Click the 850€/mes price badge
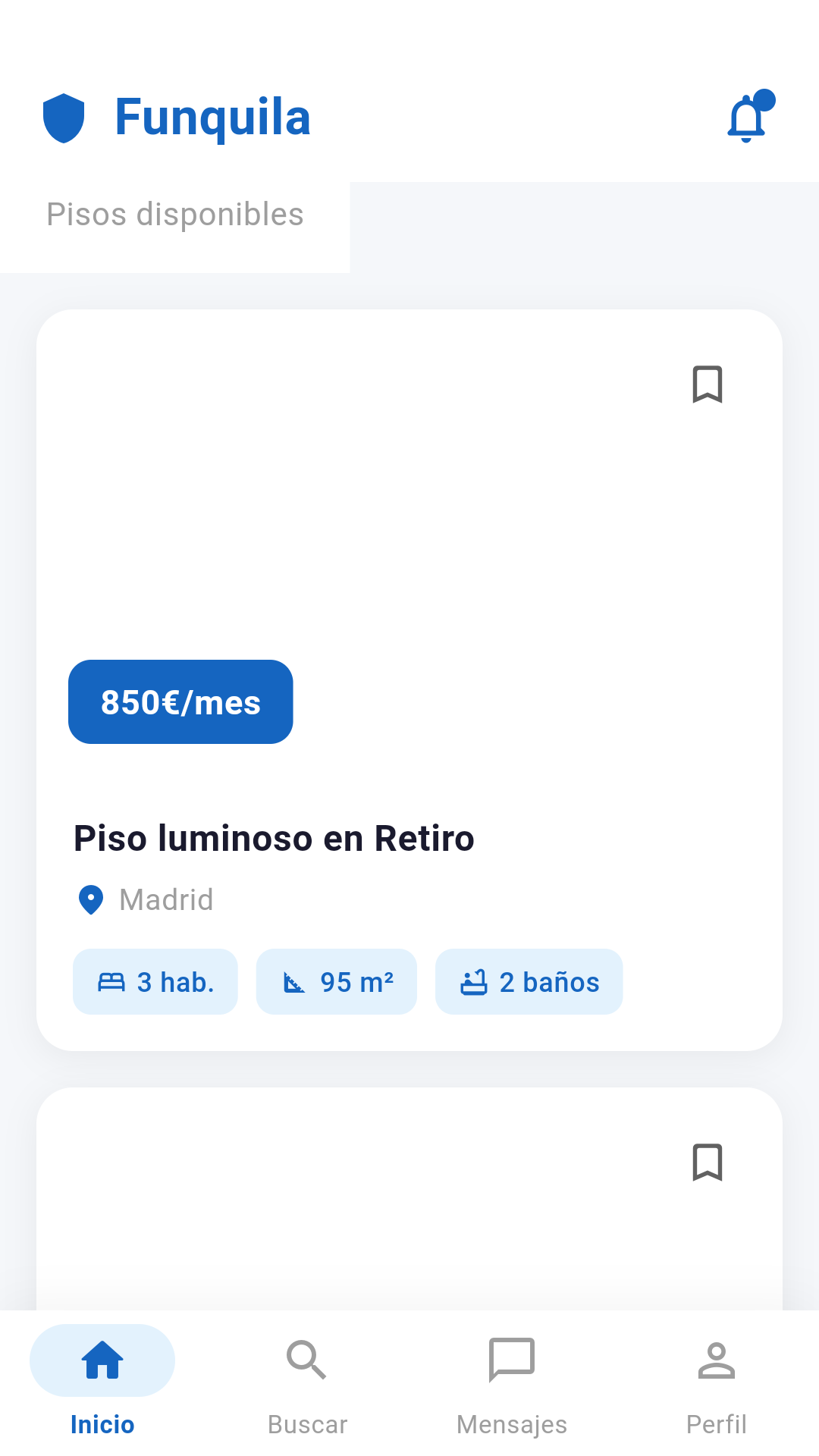This screenshot has height=1456, width=819. pyautogui.click(x=180, y=701)
